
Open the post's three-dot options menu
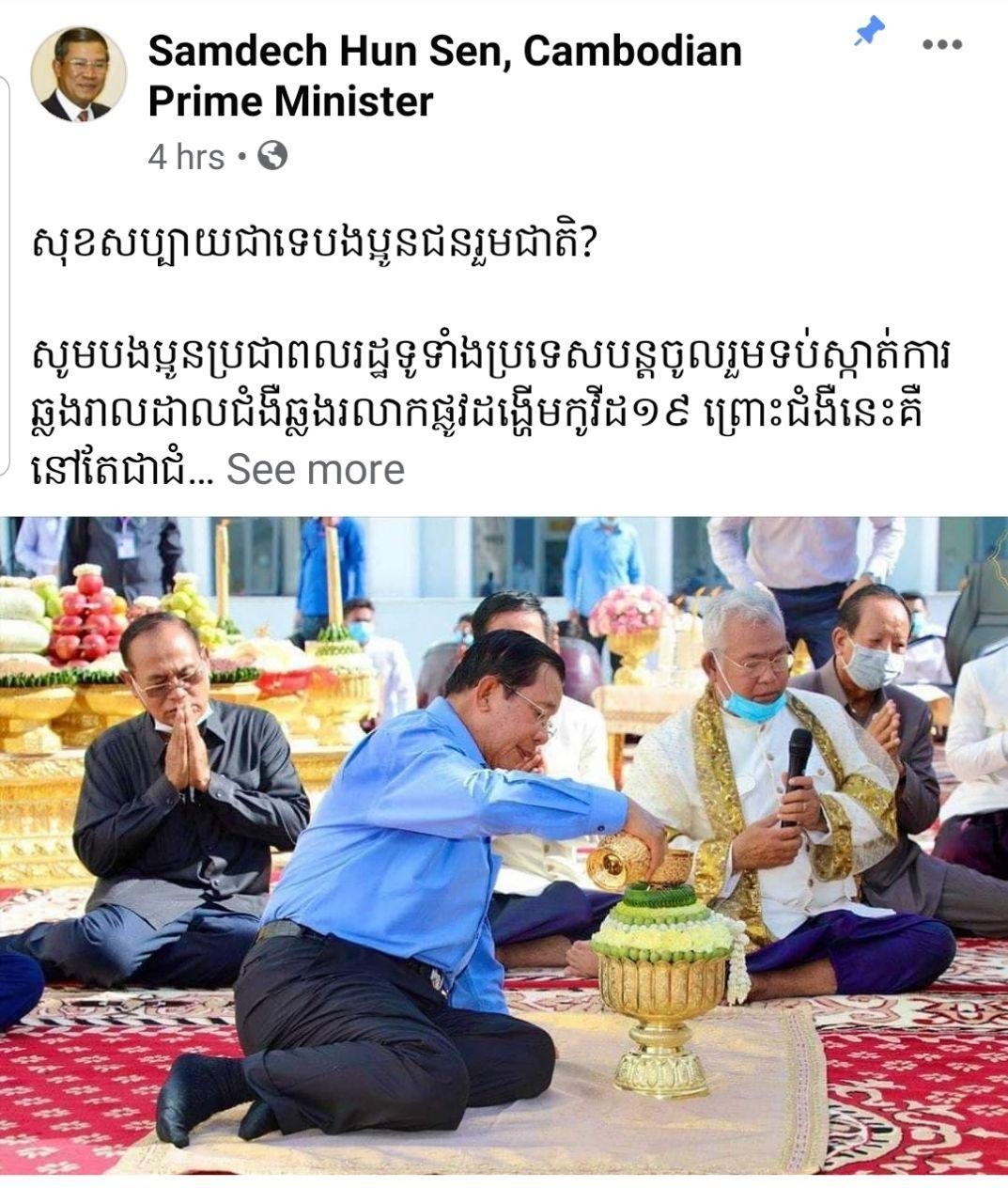pos(941,44)
